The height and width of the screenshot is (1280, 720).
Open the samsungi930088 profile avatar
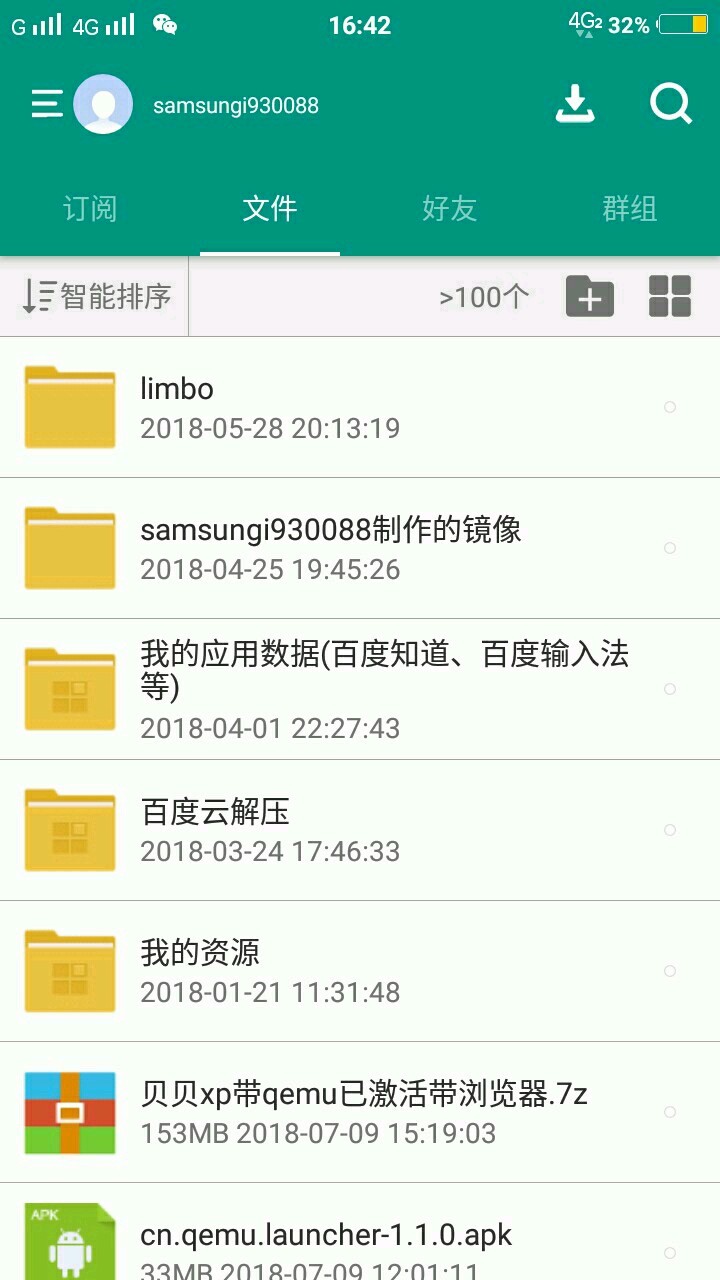tap(103, 104)
